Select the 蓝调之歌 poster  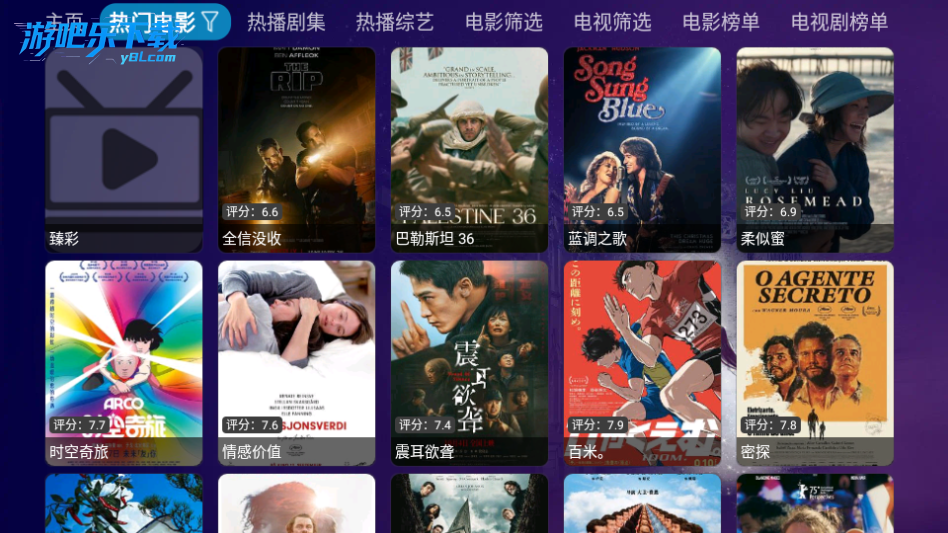click(x=642, y=149)
